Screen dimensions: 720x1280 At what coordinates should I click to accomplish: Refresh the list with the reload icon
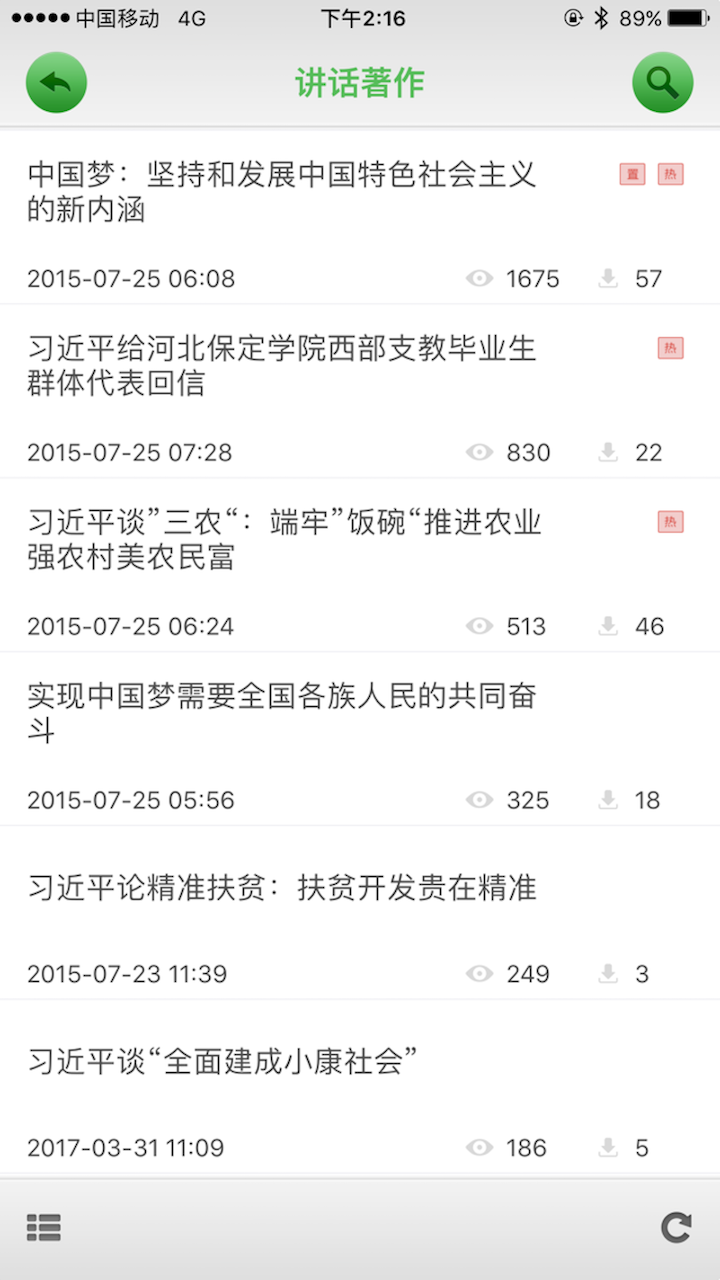point(676,1227)
